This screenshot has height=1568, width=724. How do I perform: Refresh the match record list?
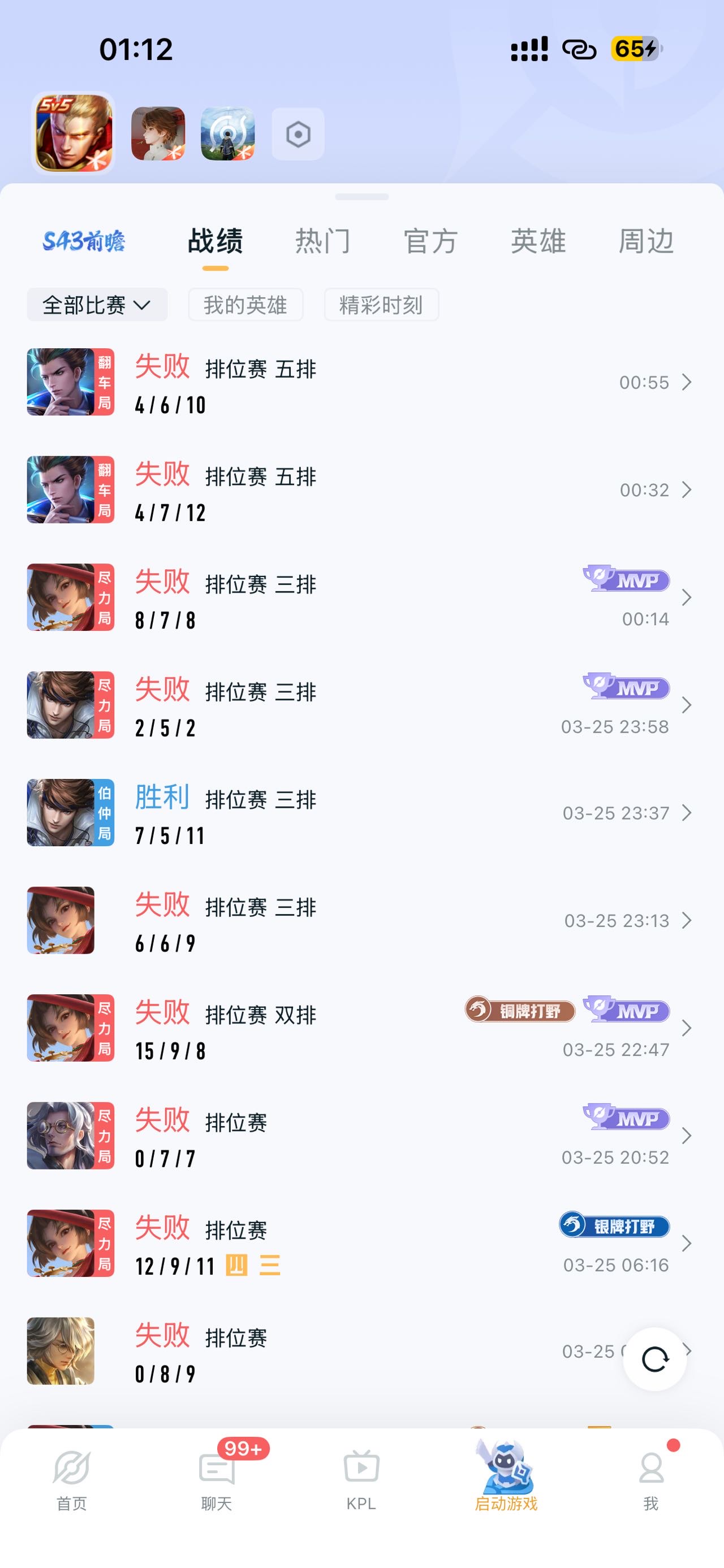tap(655, 1359)
